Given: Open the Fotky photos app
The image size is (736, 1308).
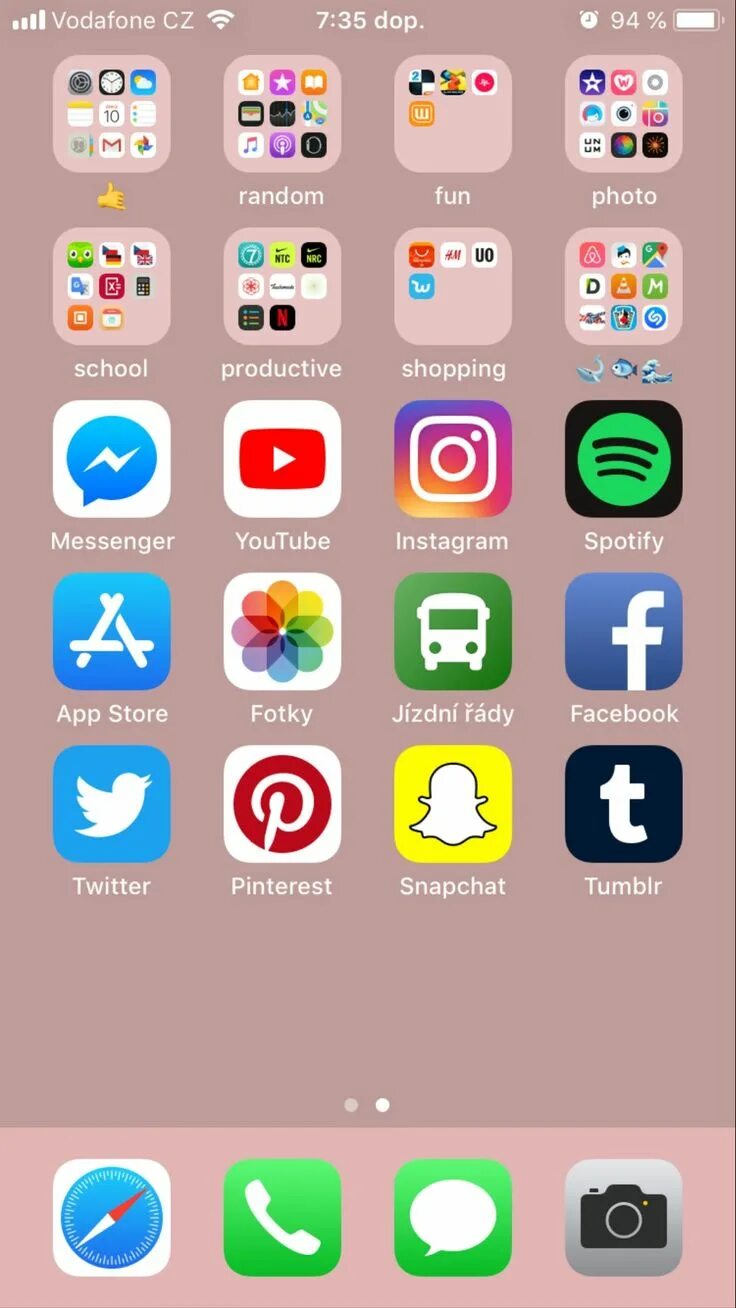Looking at the screenshot, I should pos(282,631).
